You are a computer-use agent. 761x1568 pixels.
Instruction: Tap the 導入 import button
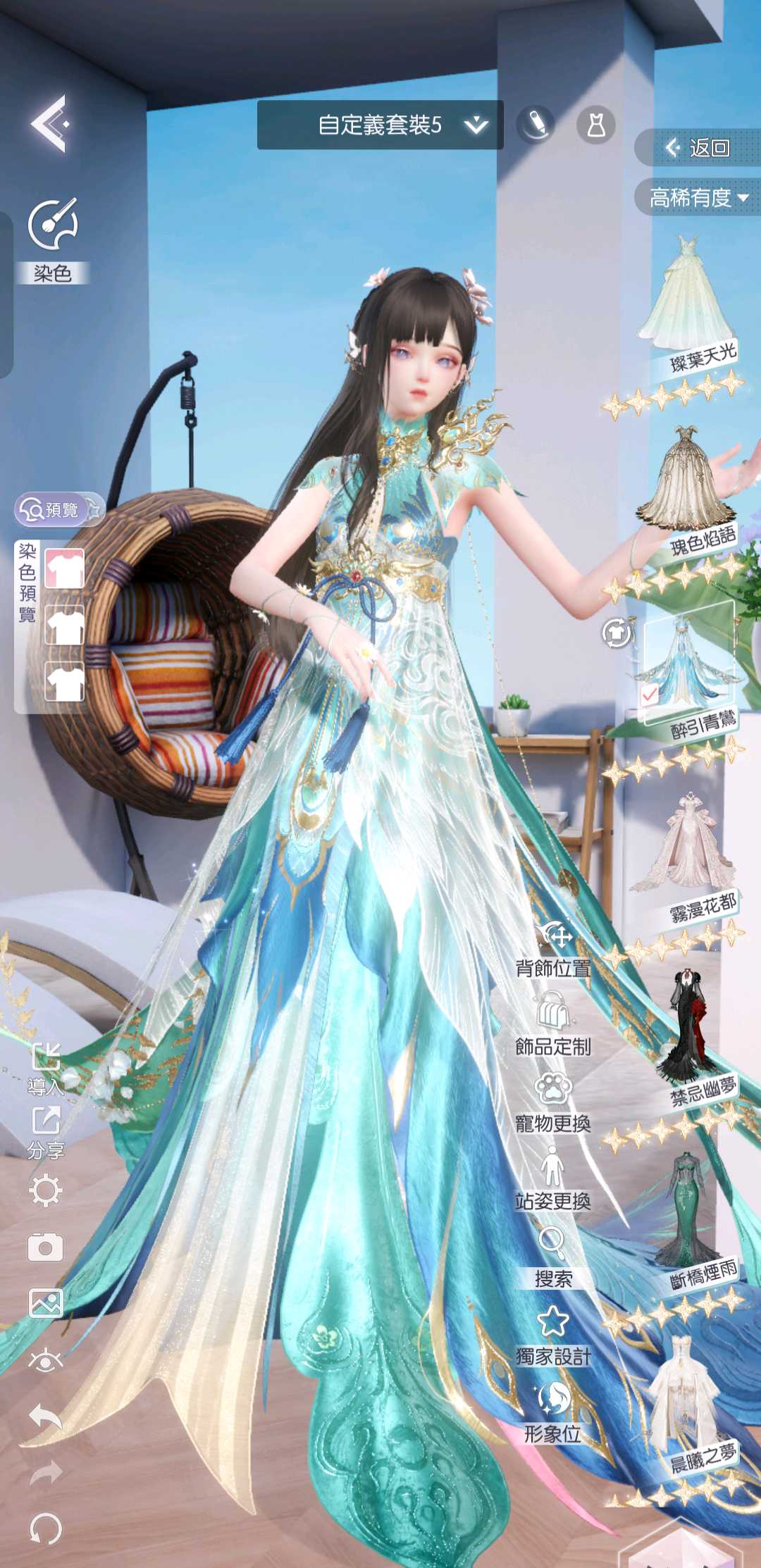click(x=46, y=1069)
